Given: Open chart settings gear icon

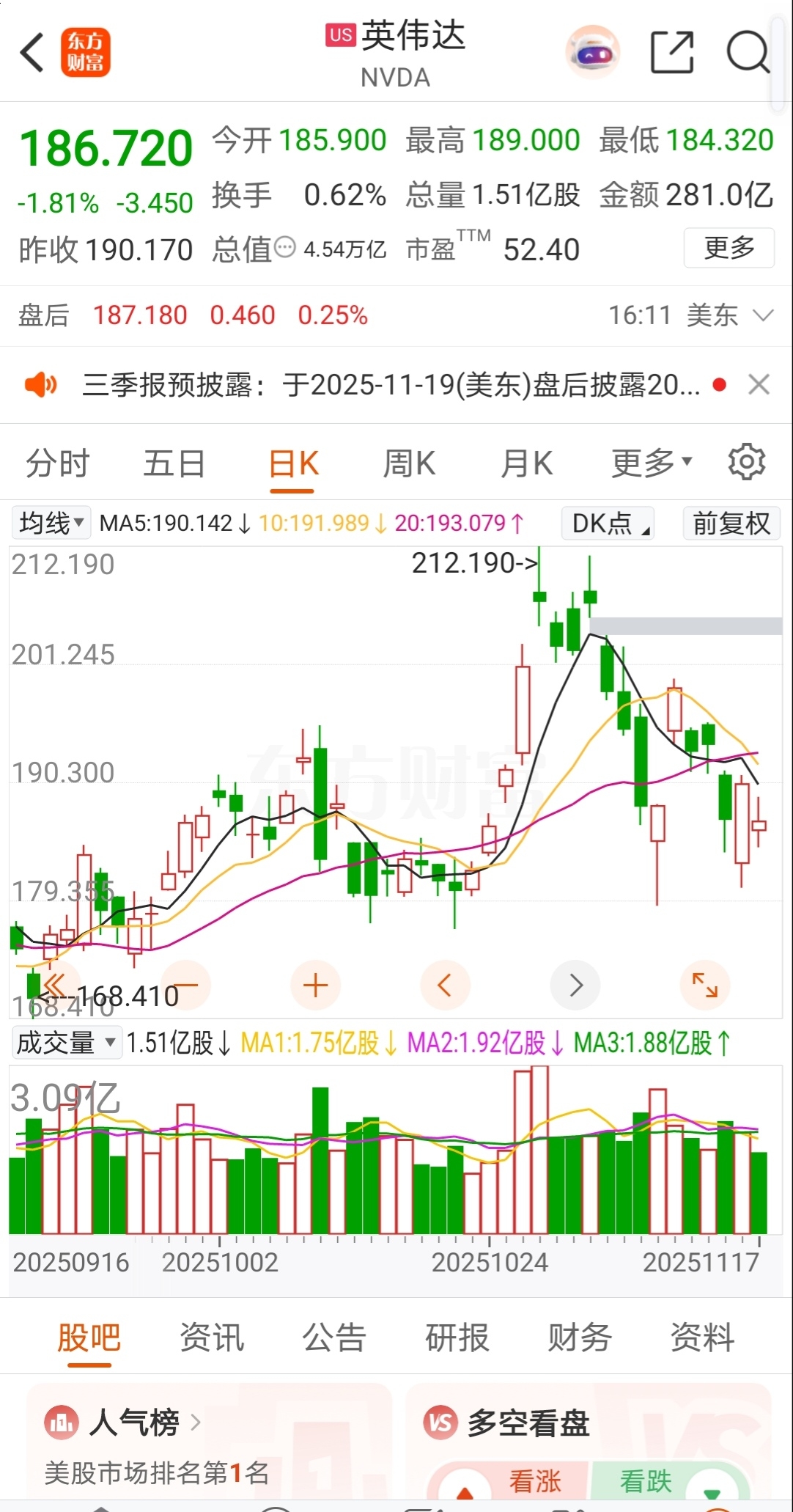Looking at the screenshot, I should tap(746, 462).
